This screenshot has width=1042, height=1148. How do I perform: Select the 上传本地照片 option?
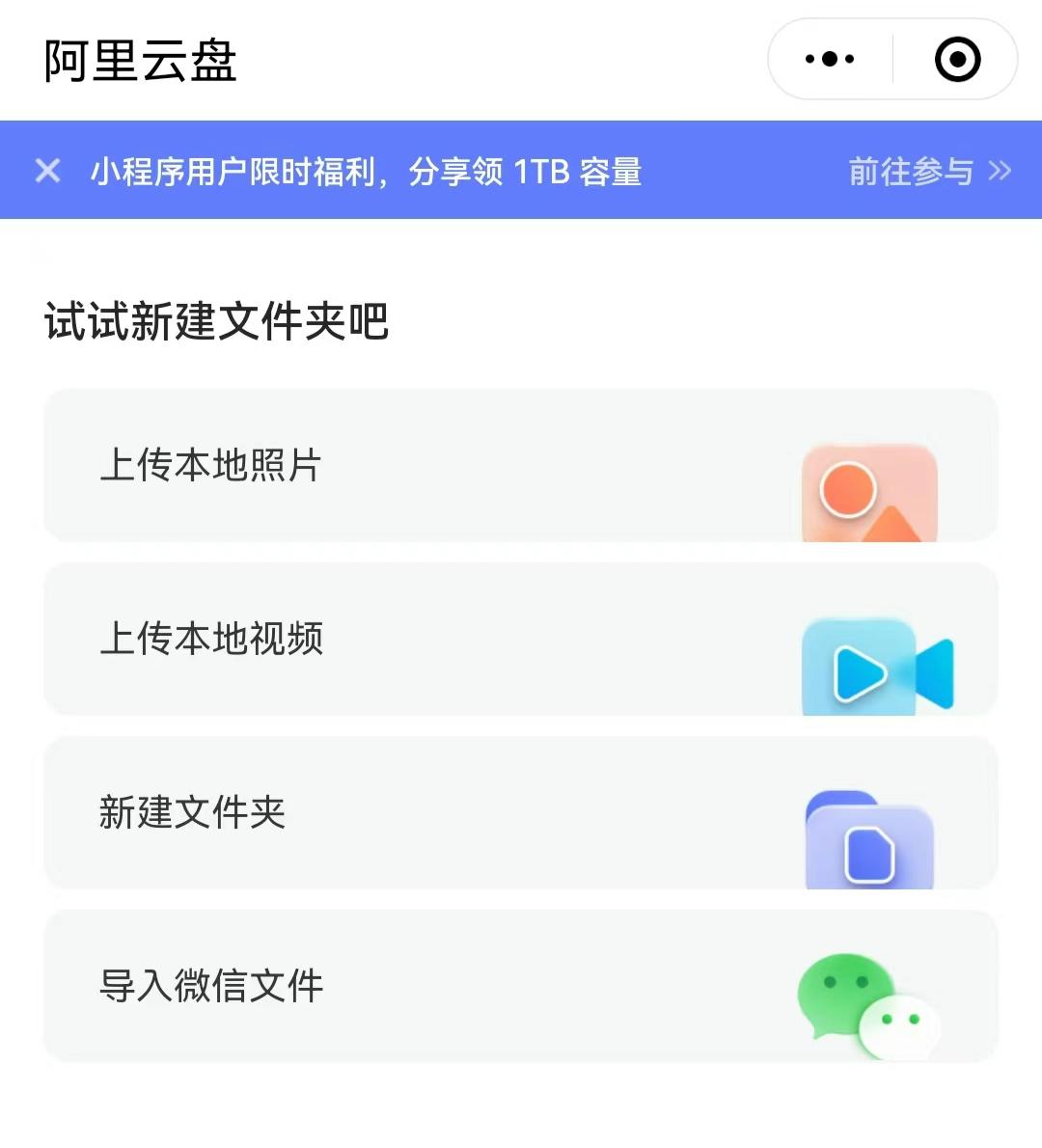pos(208,466)
